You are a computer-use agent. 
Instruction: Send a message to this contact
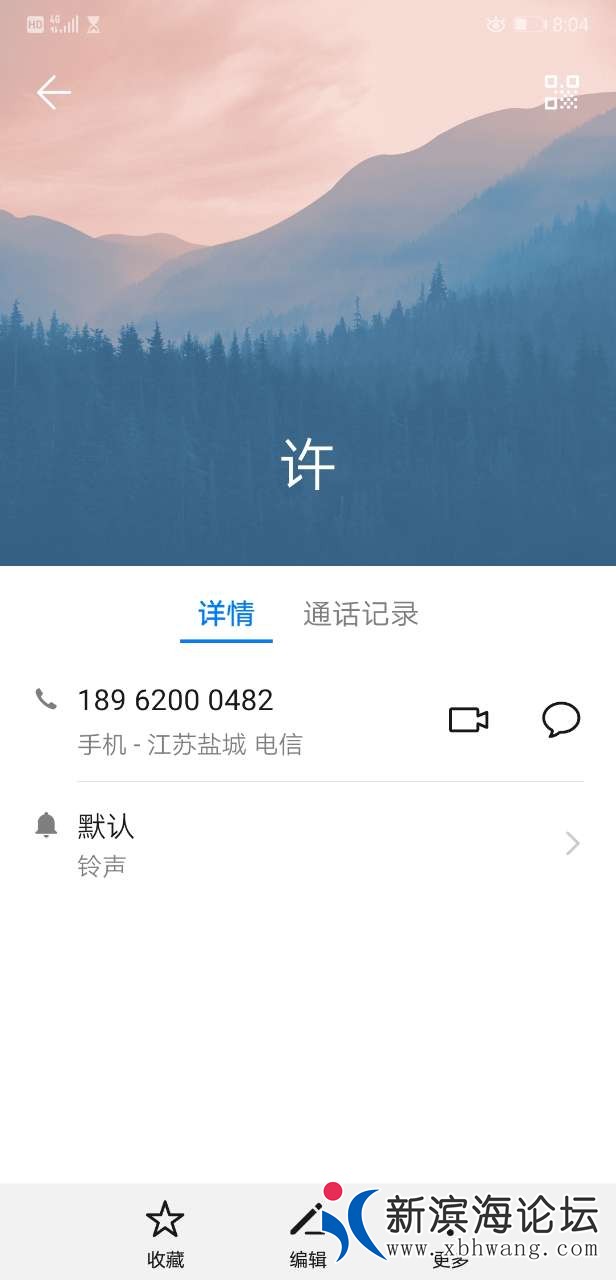pyautogui.click(x=561, y=720)
